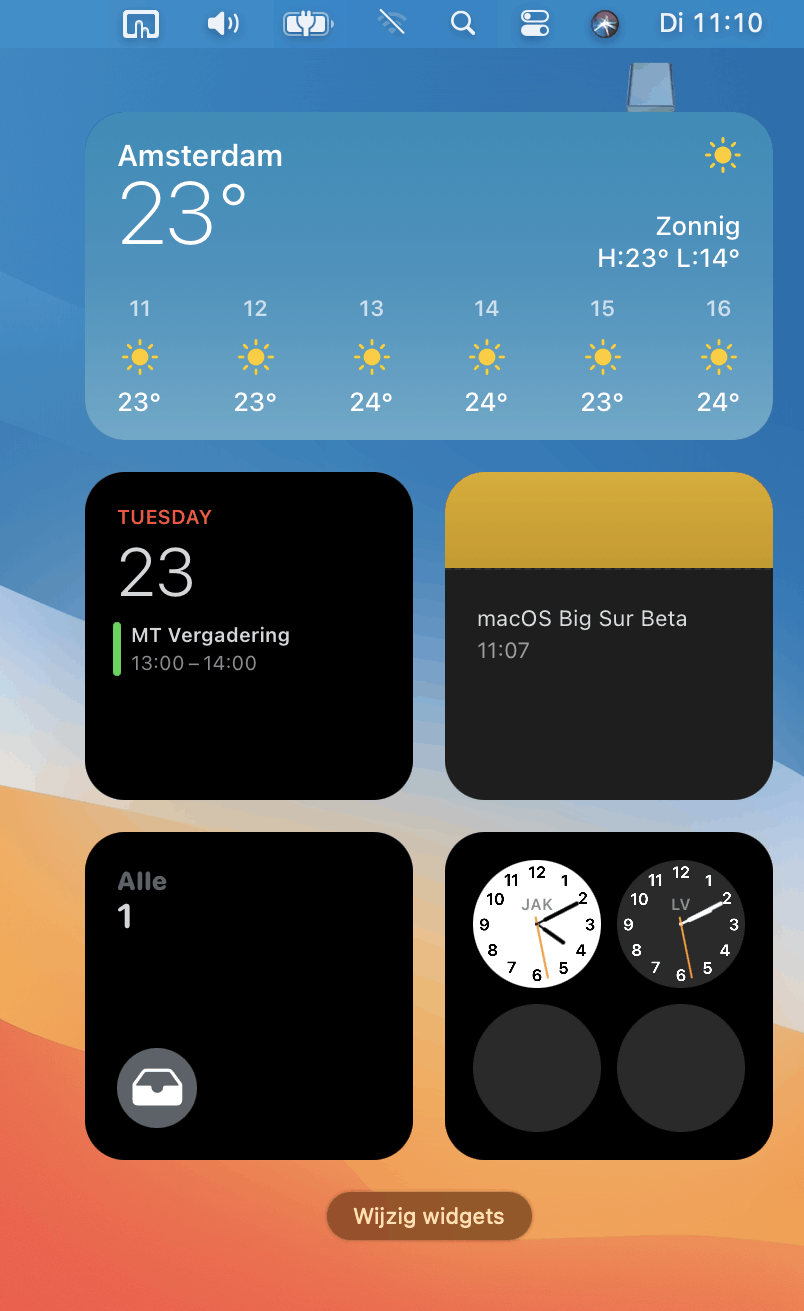
Task: Open the Wi-Fi menu
Action: pyautogui.click(x=391, y=23)
